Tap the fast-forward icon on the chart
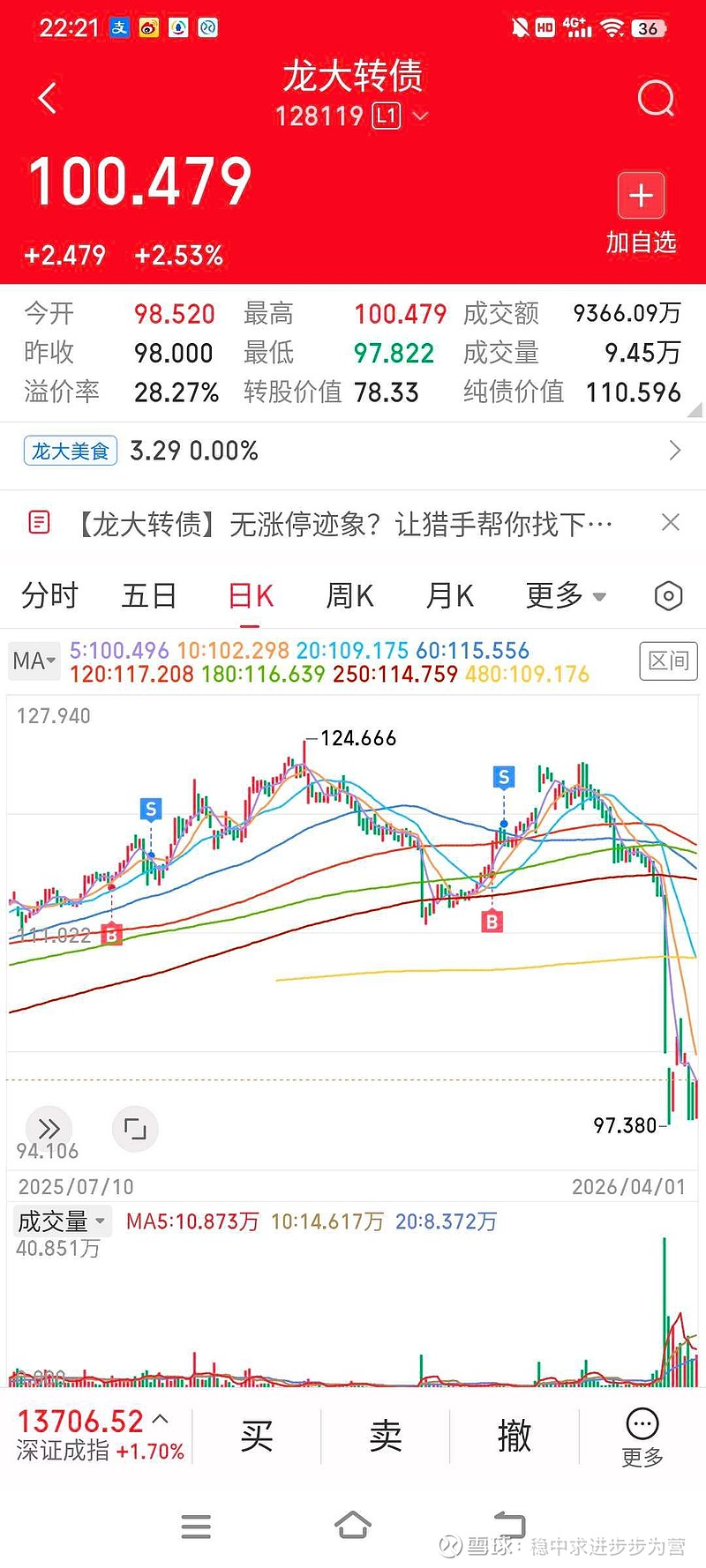706x1568 pixels. pos(49,1129)
